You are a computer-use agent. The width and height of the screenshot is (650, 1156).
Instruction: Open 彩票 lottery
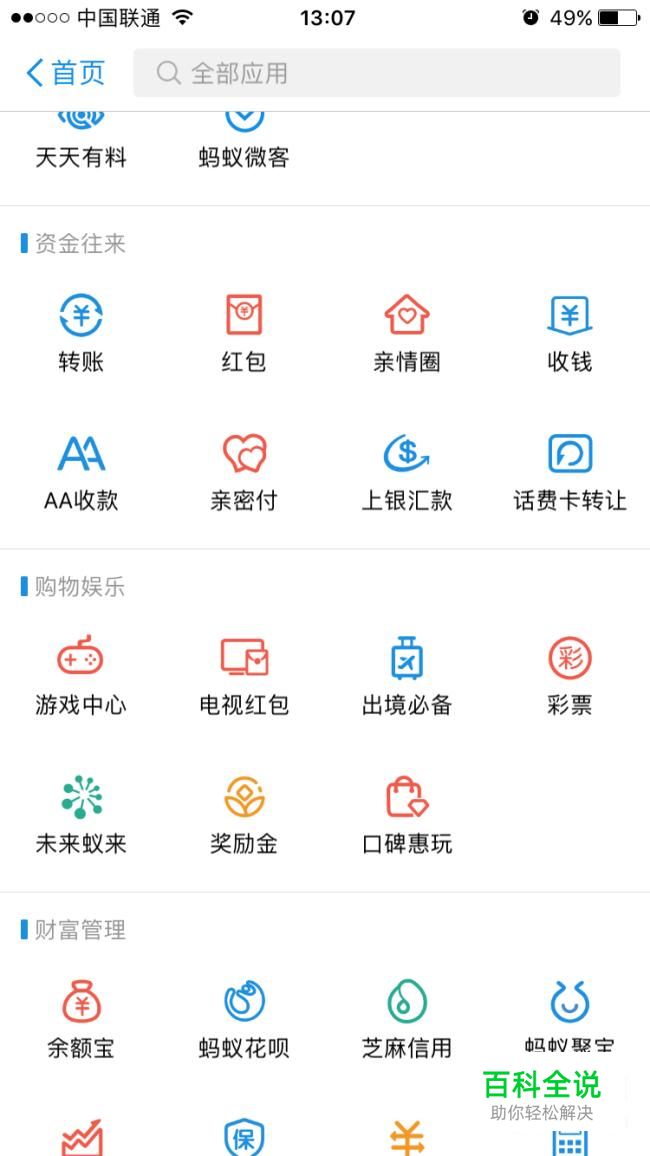(570, 676)
